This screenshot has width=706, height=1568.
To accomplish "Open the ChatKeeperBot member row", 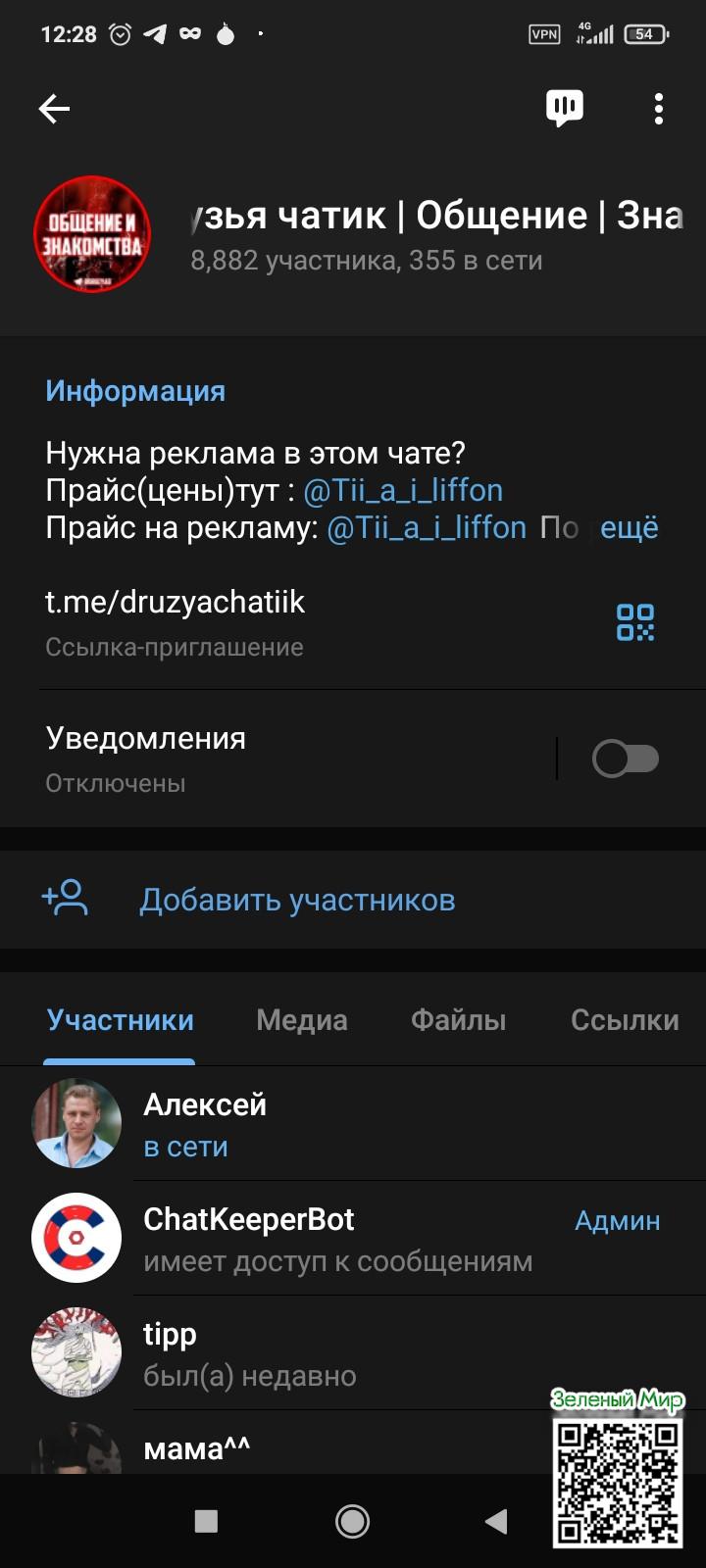I will 249,1238.
